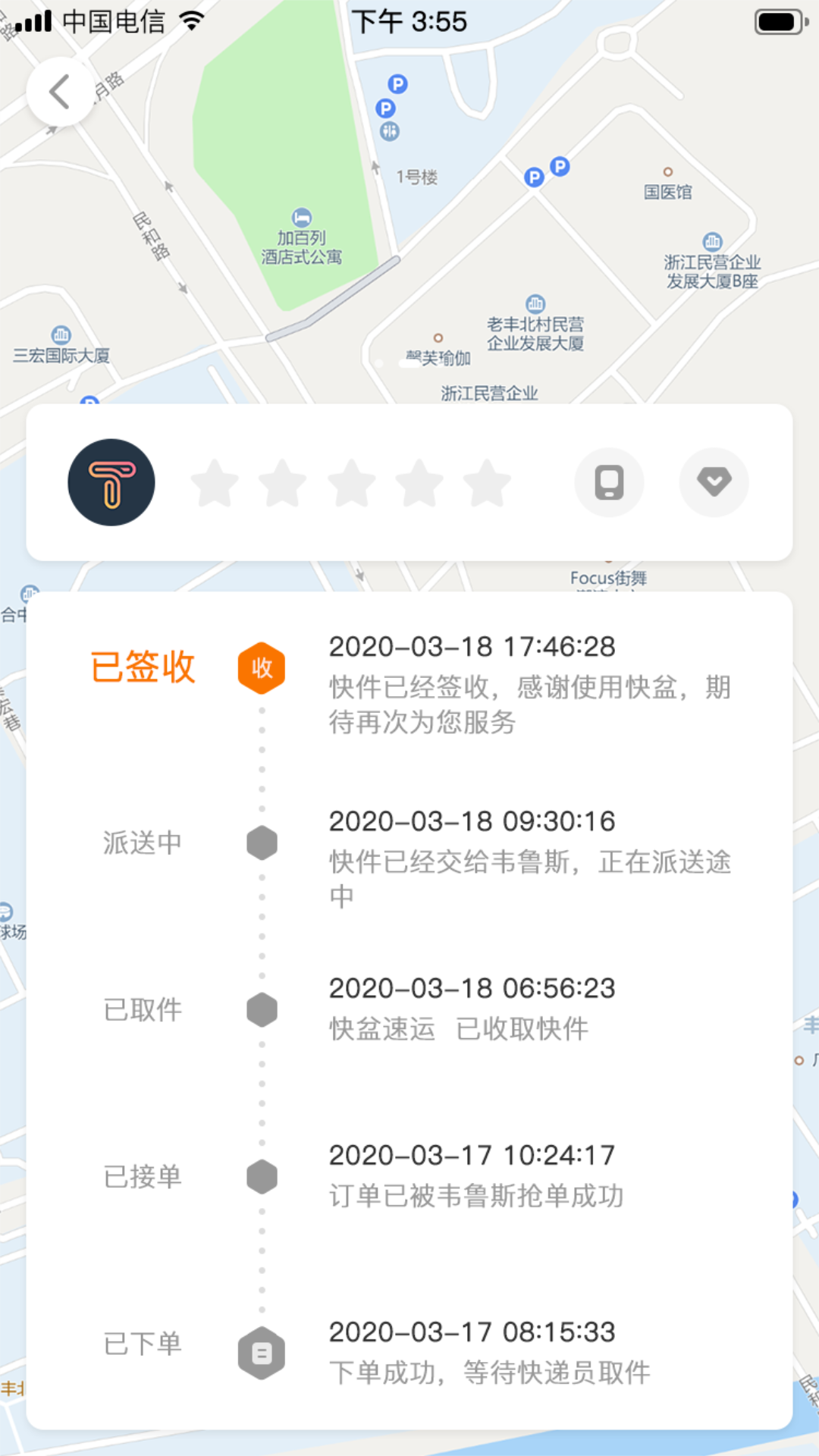Tap the 已取件 timeline hexagon node

point(262,1009)
